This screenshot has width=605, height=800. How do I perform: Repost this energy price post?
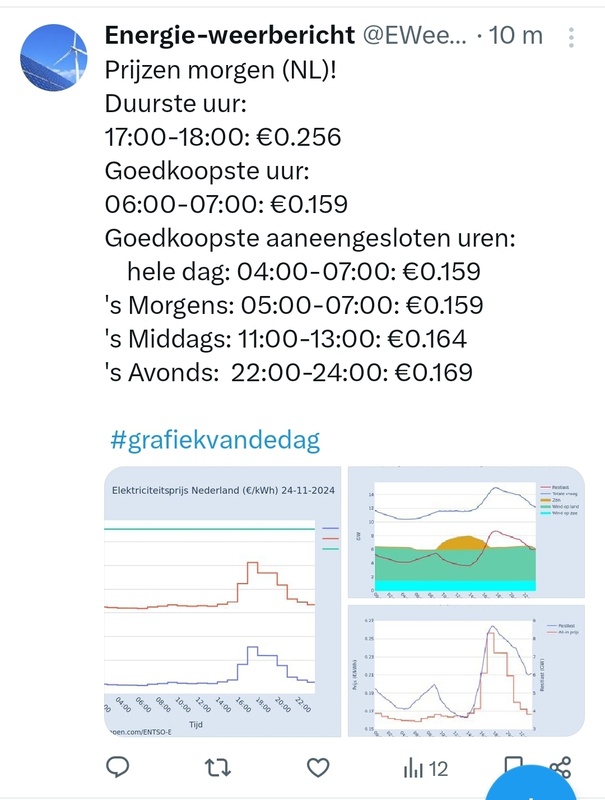click(216, 768)
